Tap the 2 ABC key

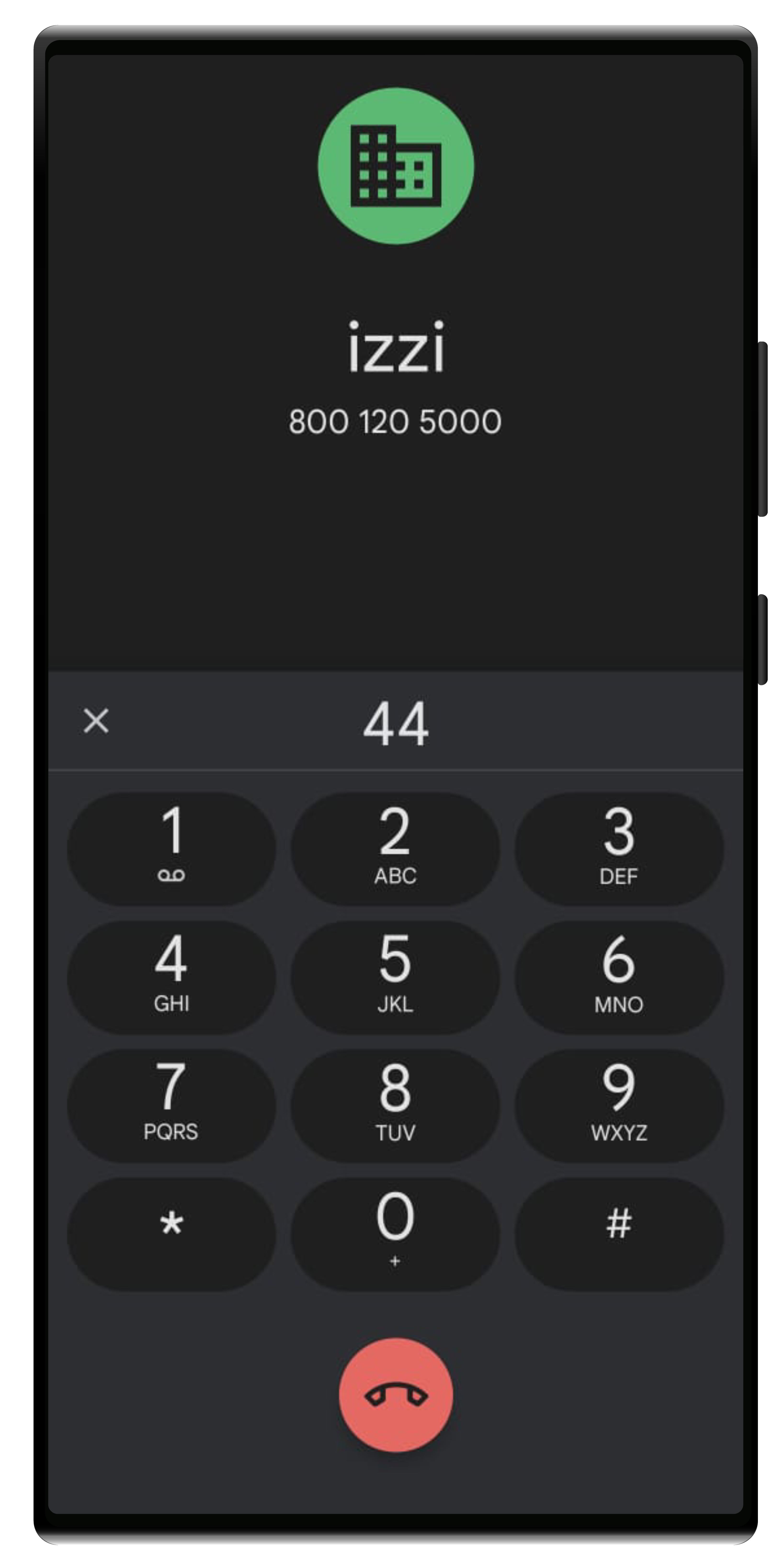395,849
